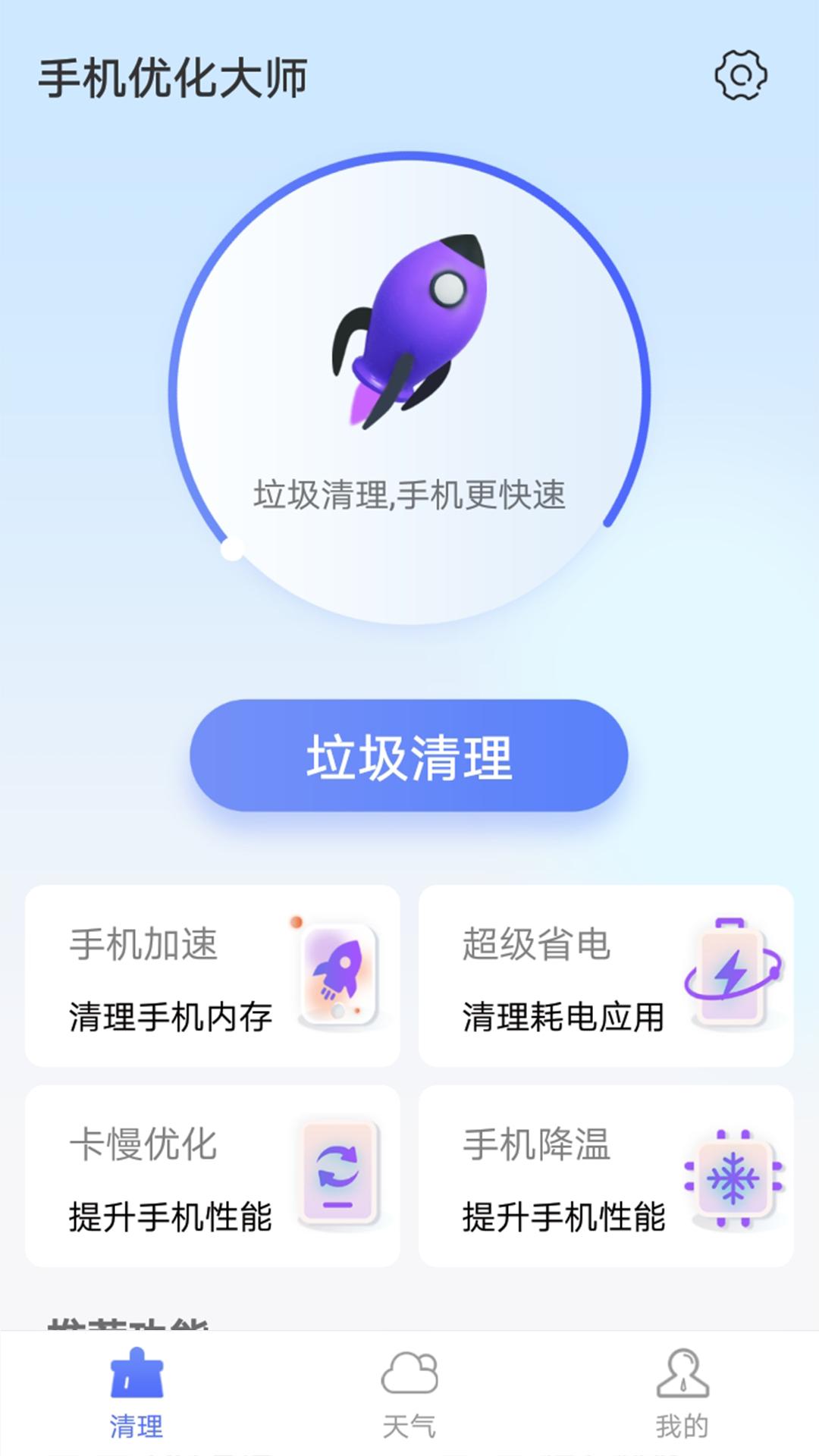Select the 卡慢优化 card

(x=211, y=1175)
